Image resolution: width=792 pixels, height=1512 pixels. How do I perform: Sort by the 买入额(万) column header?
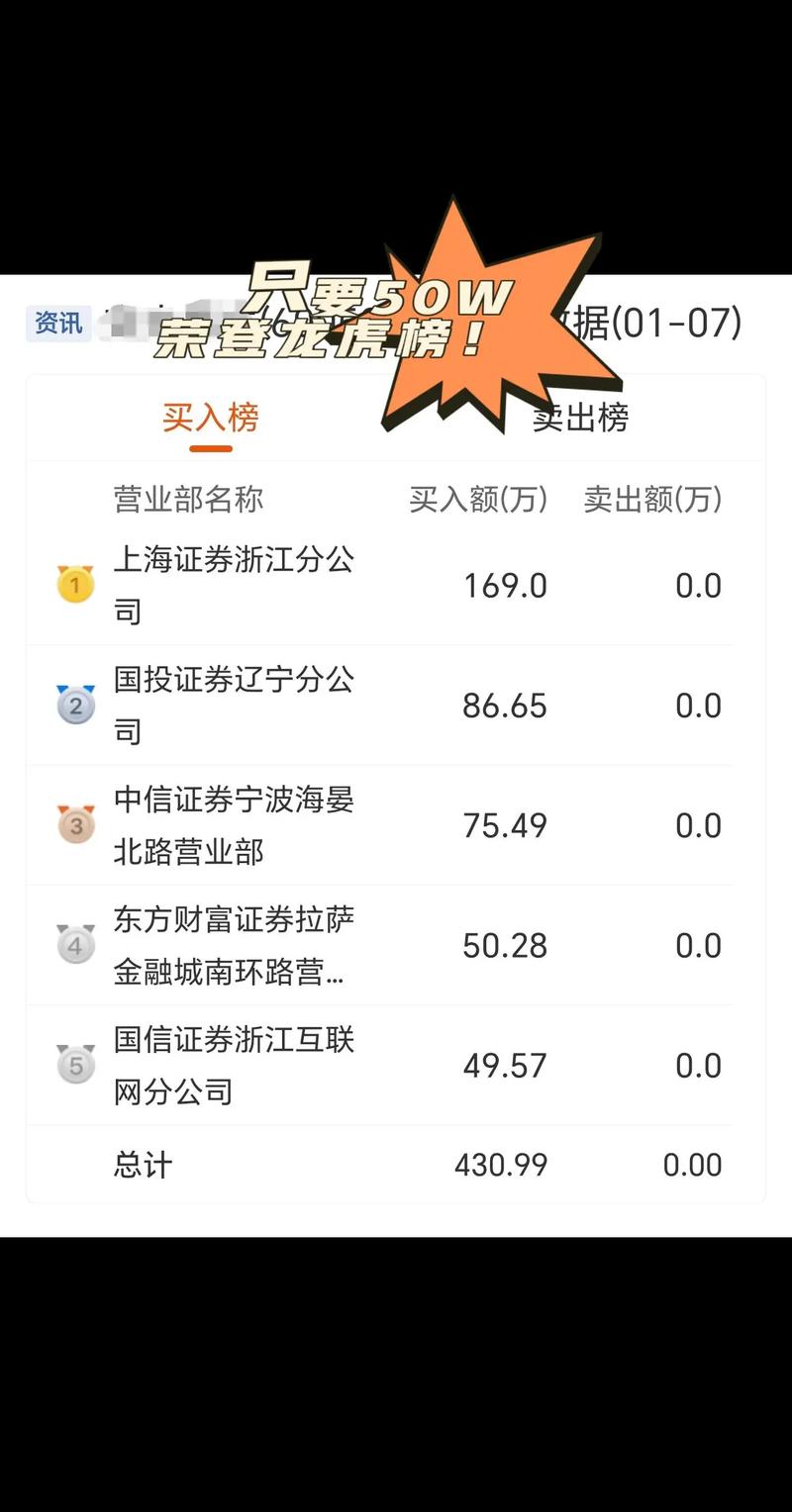(x=480, y=500)
